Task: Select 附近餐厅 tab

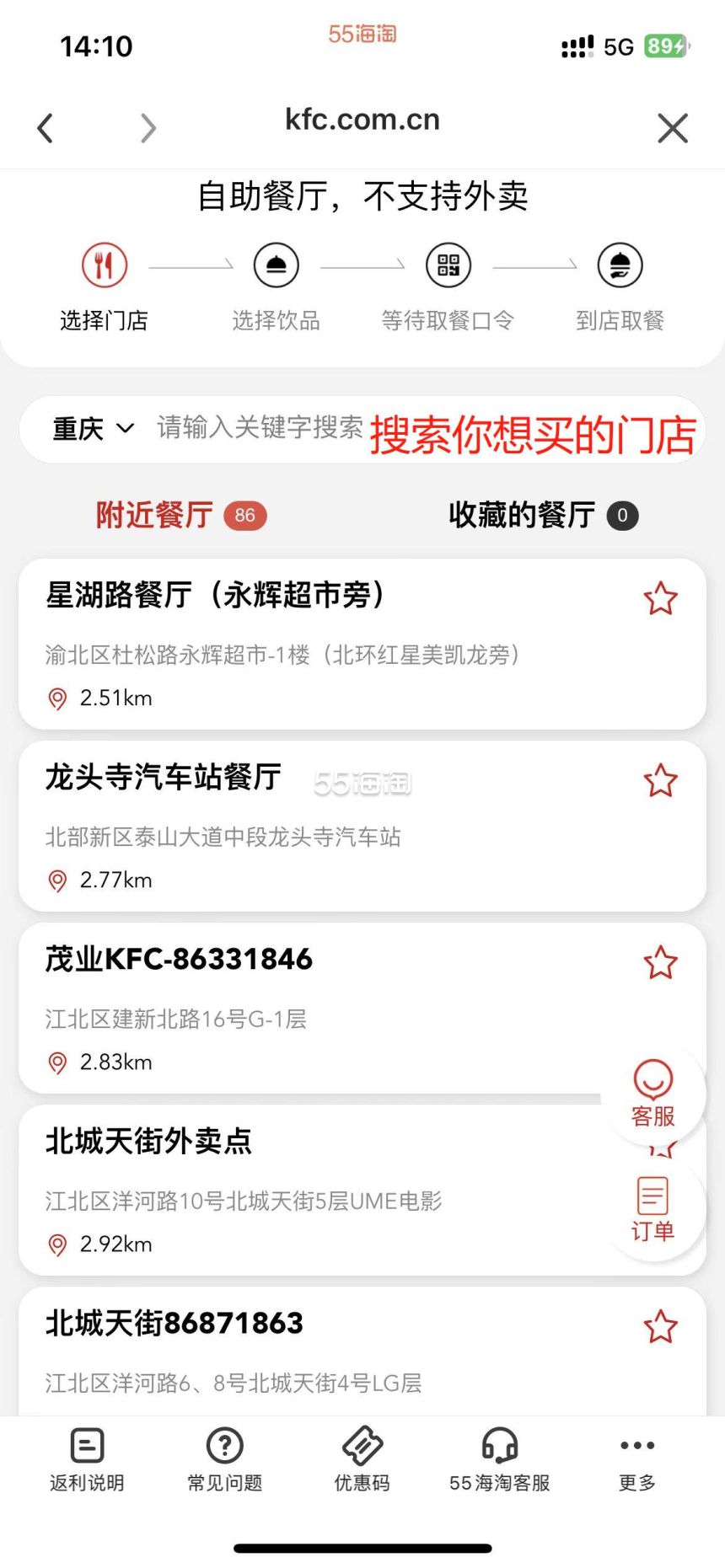Action: [x=180, y=515]
